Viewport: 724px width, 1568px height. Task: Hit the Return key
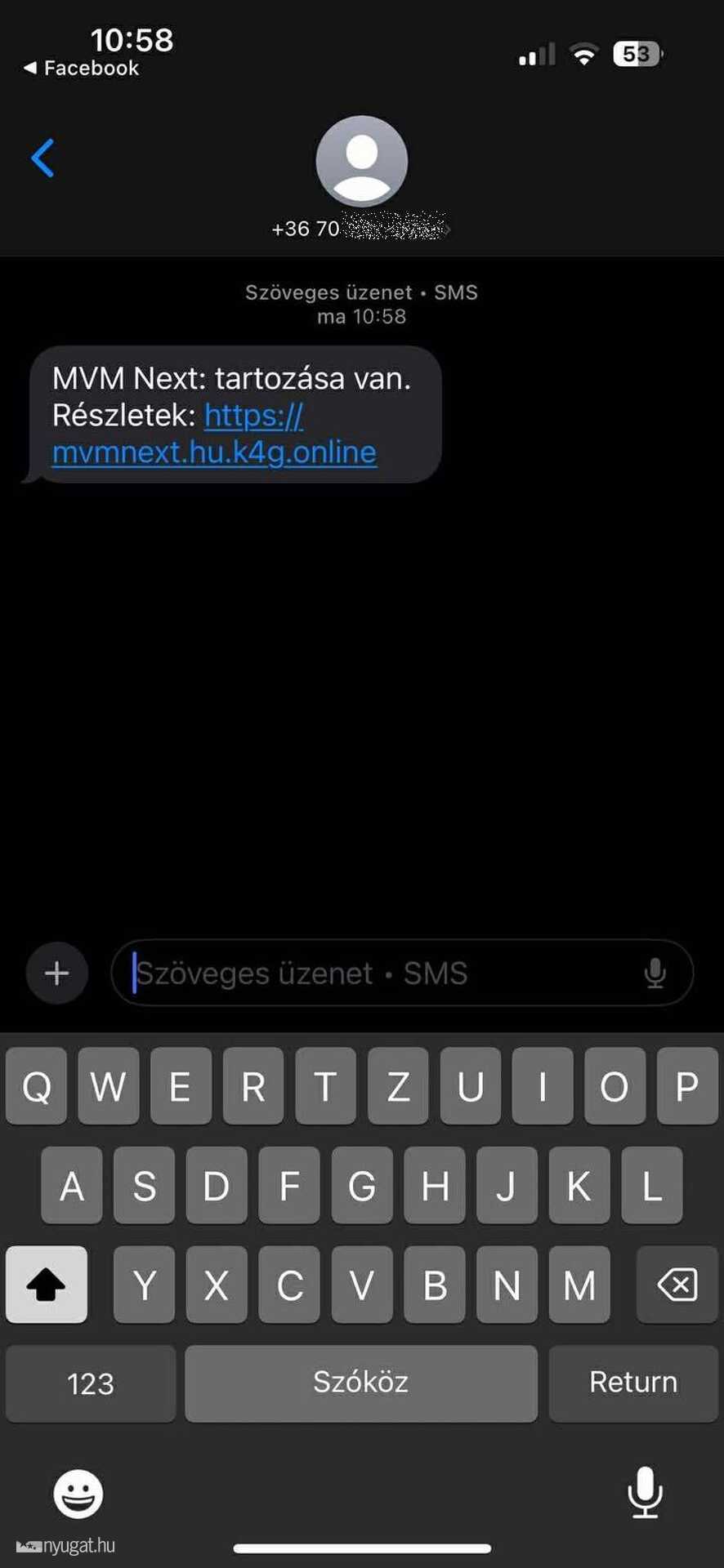point(633,1383)
